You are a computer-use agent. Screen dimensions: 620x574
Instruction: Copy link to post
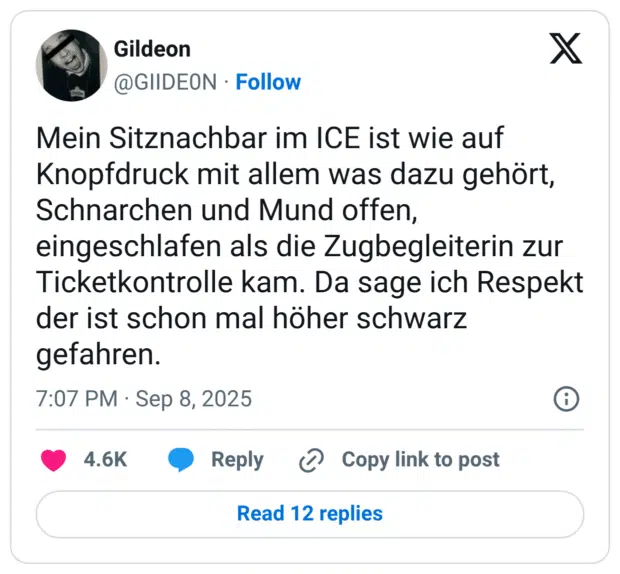(400, 460)
